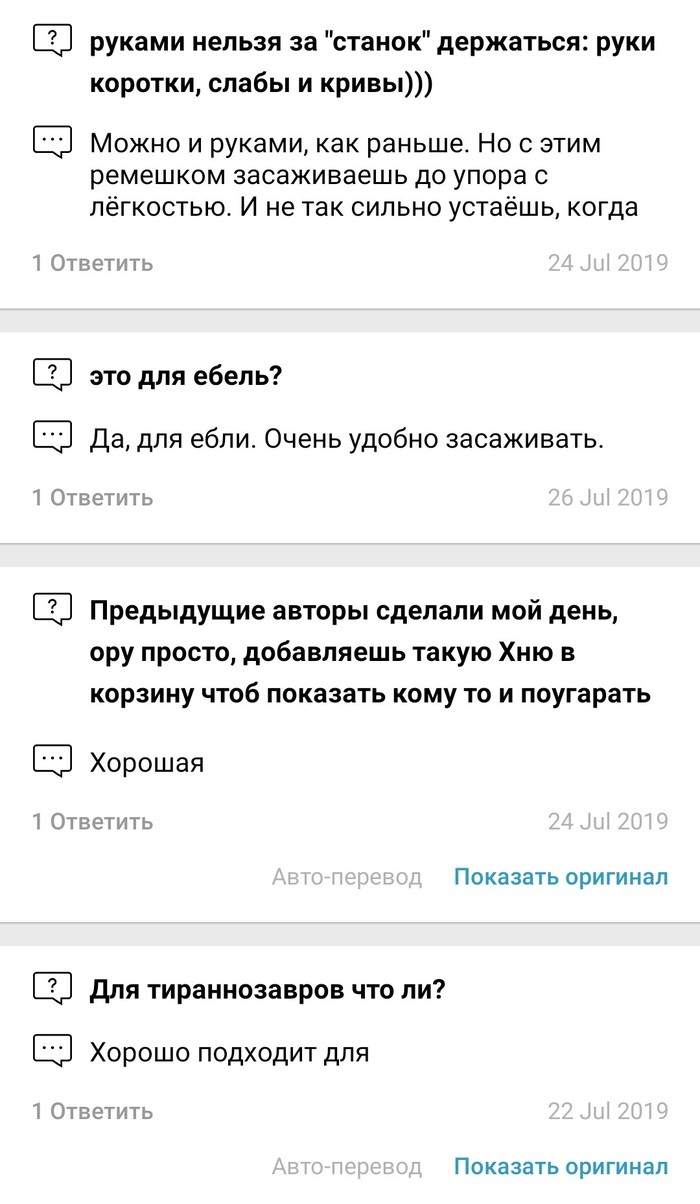
Task: Show original text of the "Предыдущие авторы" question
Action: [x=560, y=877]
